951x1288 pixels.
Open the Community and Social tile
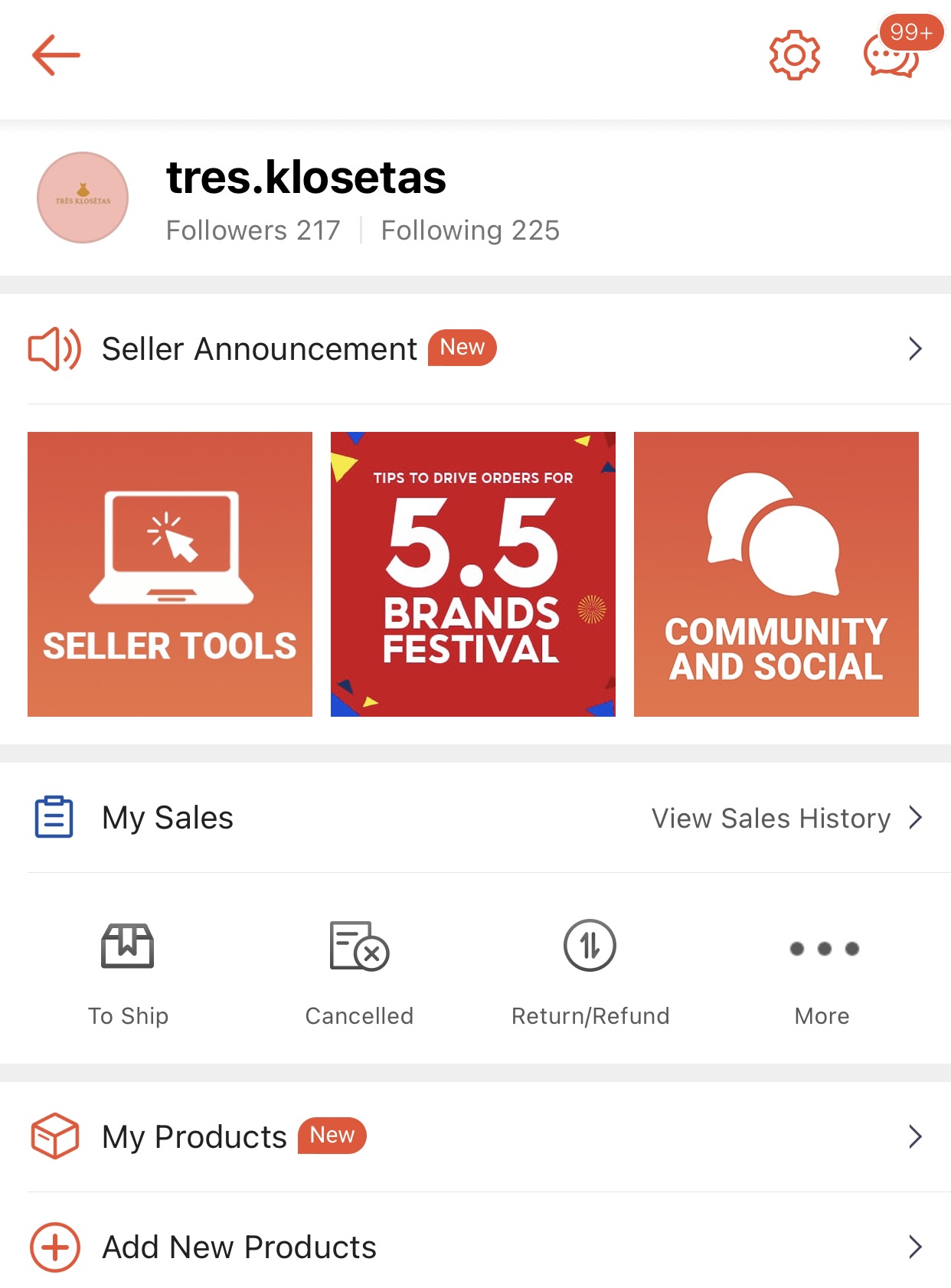pyautogui.click(x=776, y=574)
